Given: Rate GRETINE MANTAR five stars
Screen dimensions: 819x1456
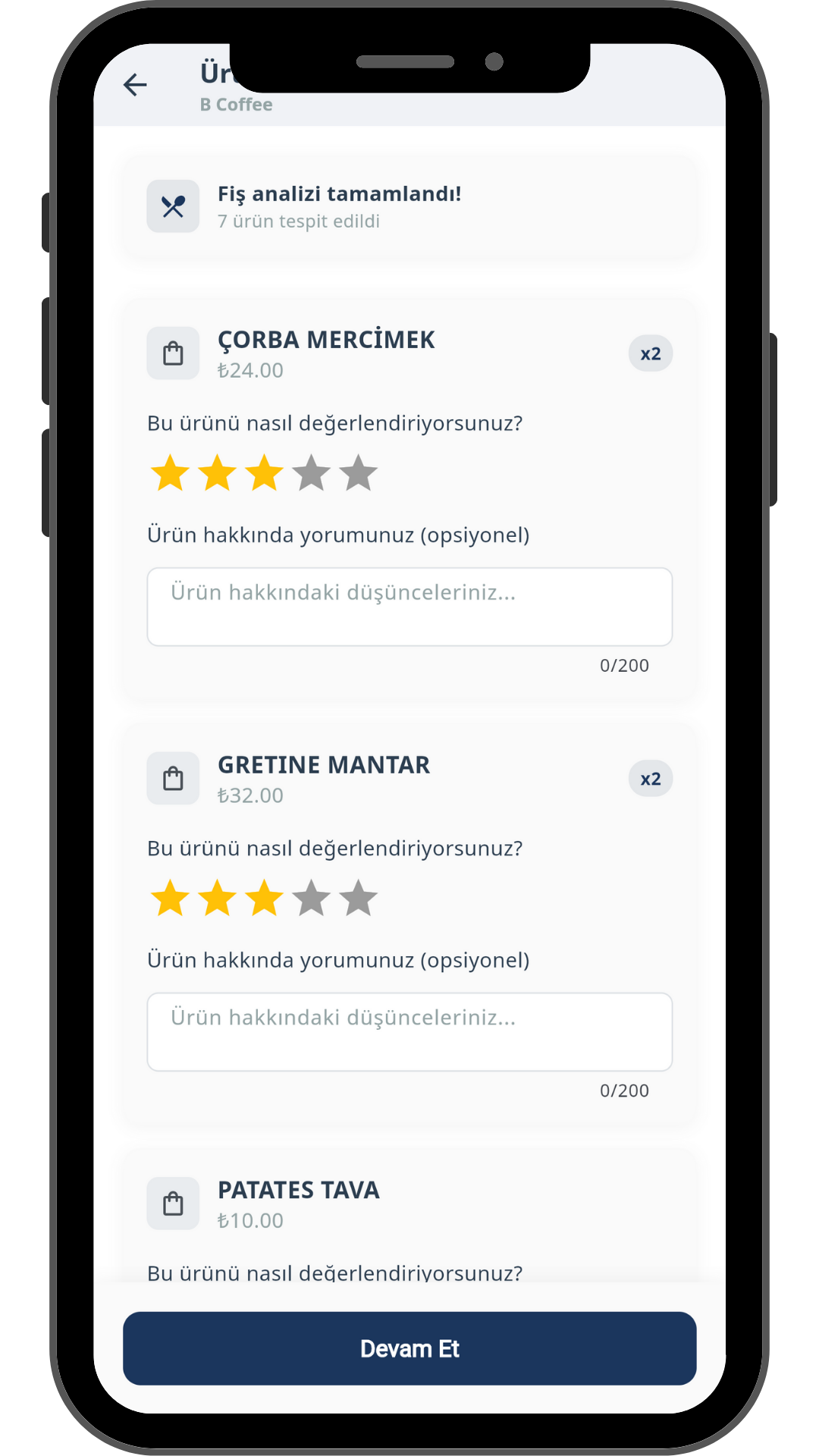Looking at the screenshot, I should [x=358, y=899].
